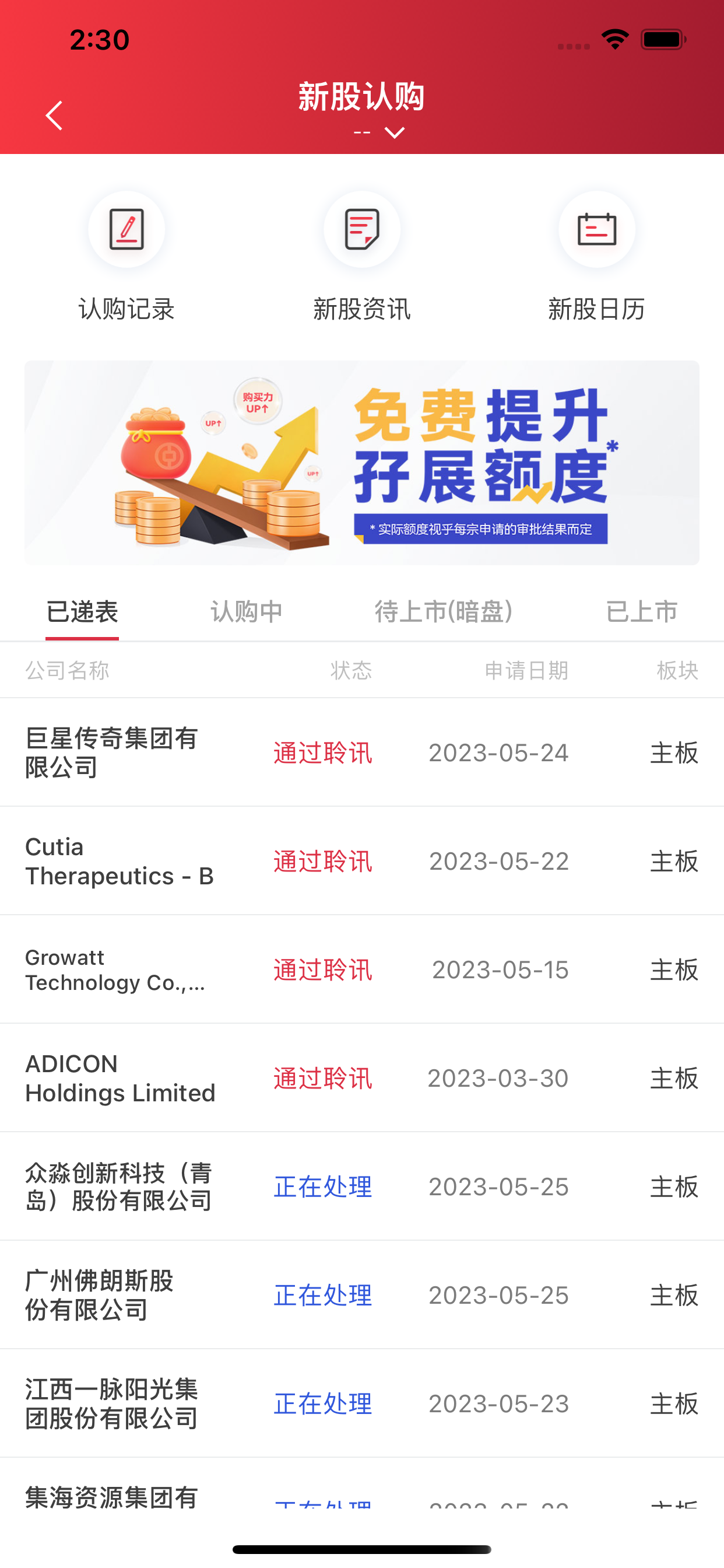Switch to the 已上市 tab

point(641,612)
